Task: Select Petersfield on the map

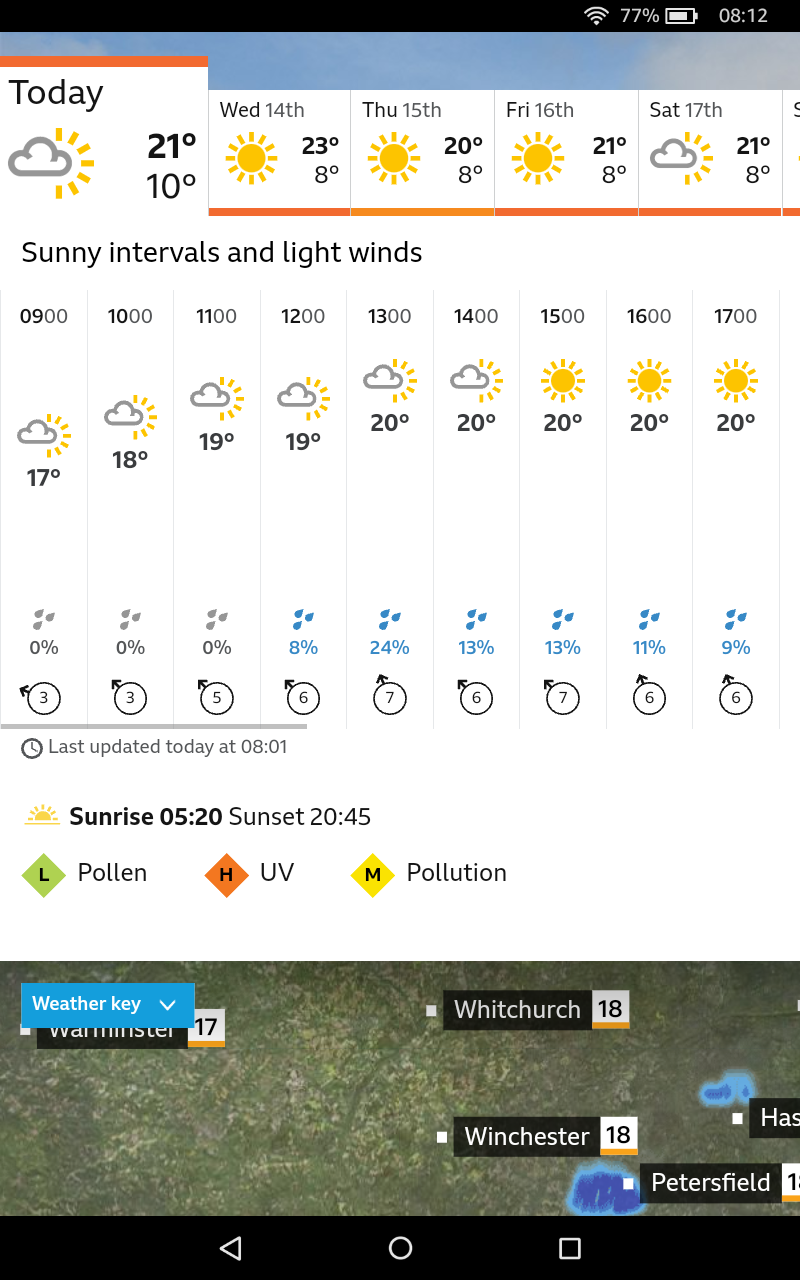Action: 710,1183
